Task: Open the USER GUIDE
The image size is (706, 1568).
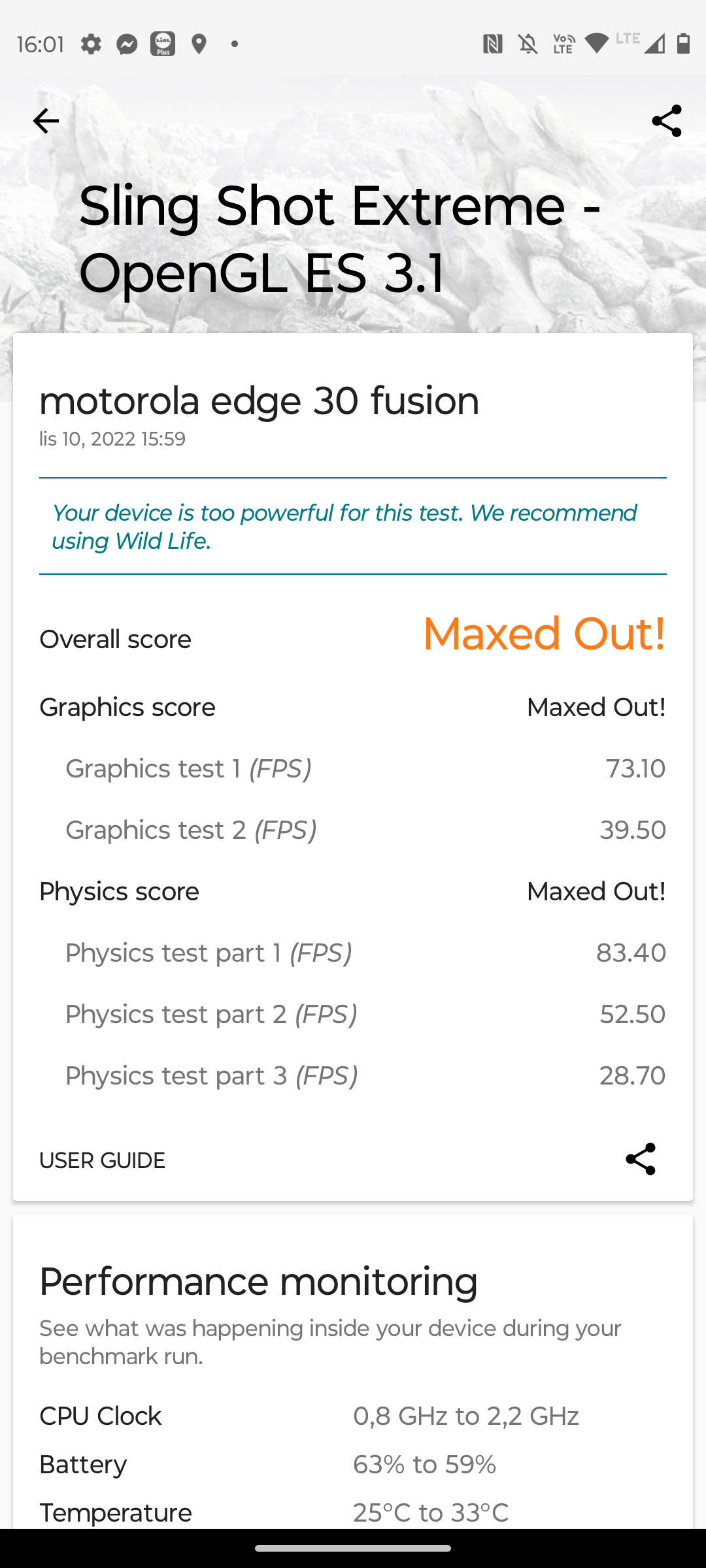Action: tap(103, 1160)
